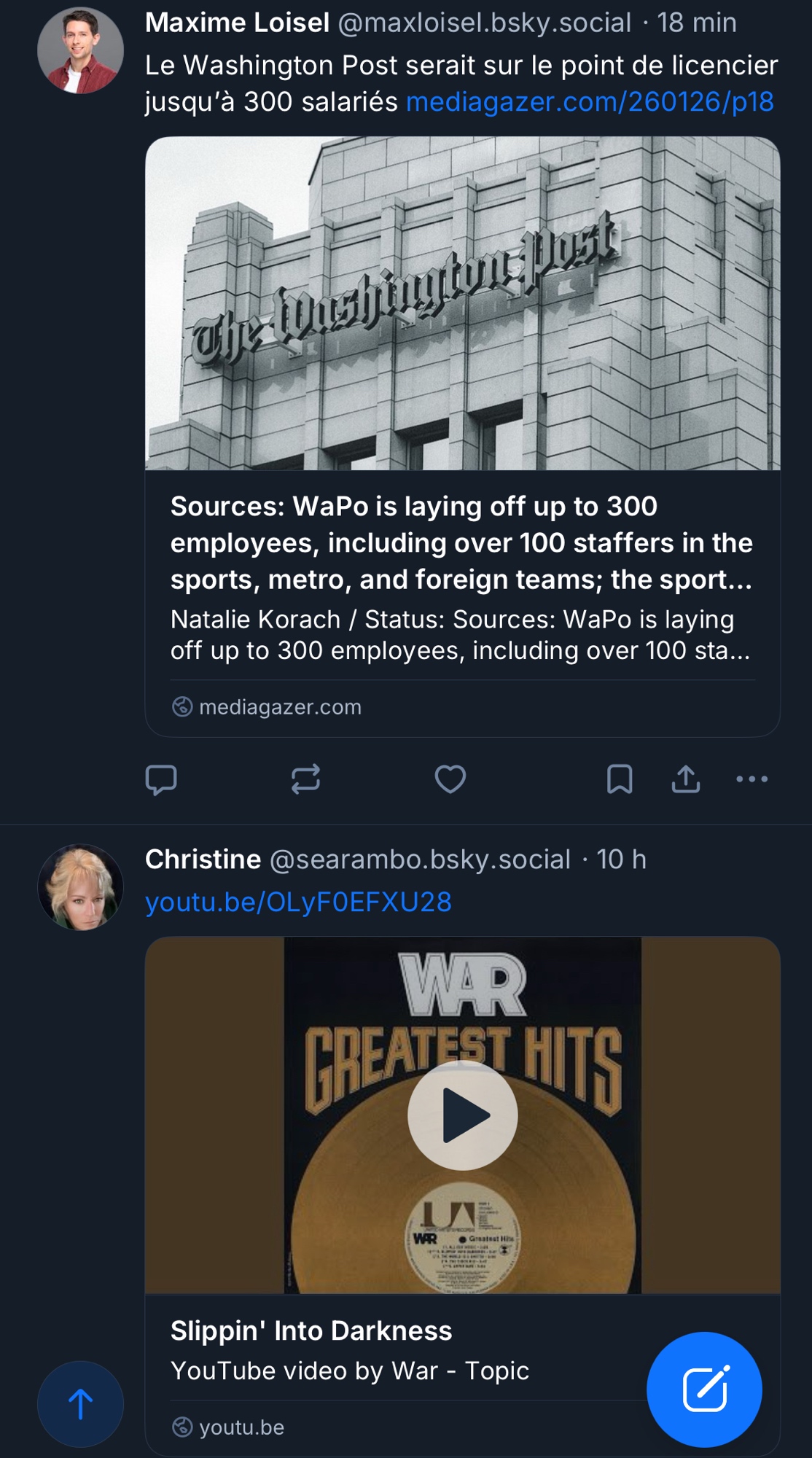Reply to Maxime Loisel's post
This screenshot has height=1458, width=812.
[x=161, y=779]
